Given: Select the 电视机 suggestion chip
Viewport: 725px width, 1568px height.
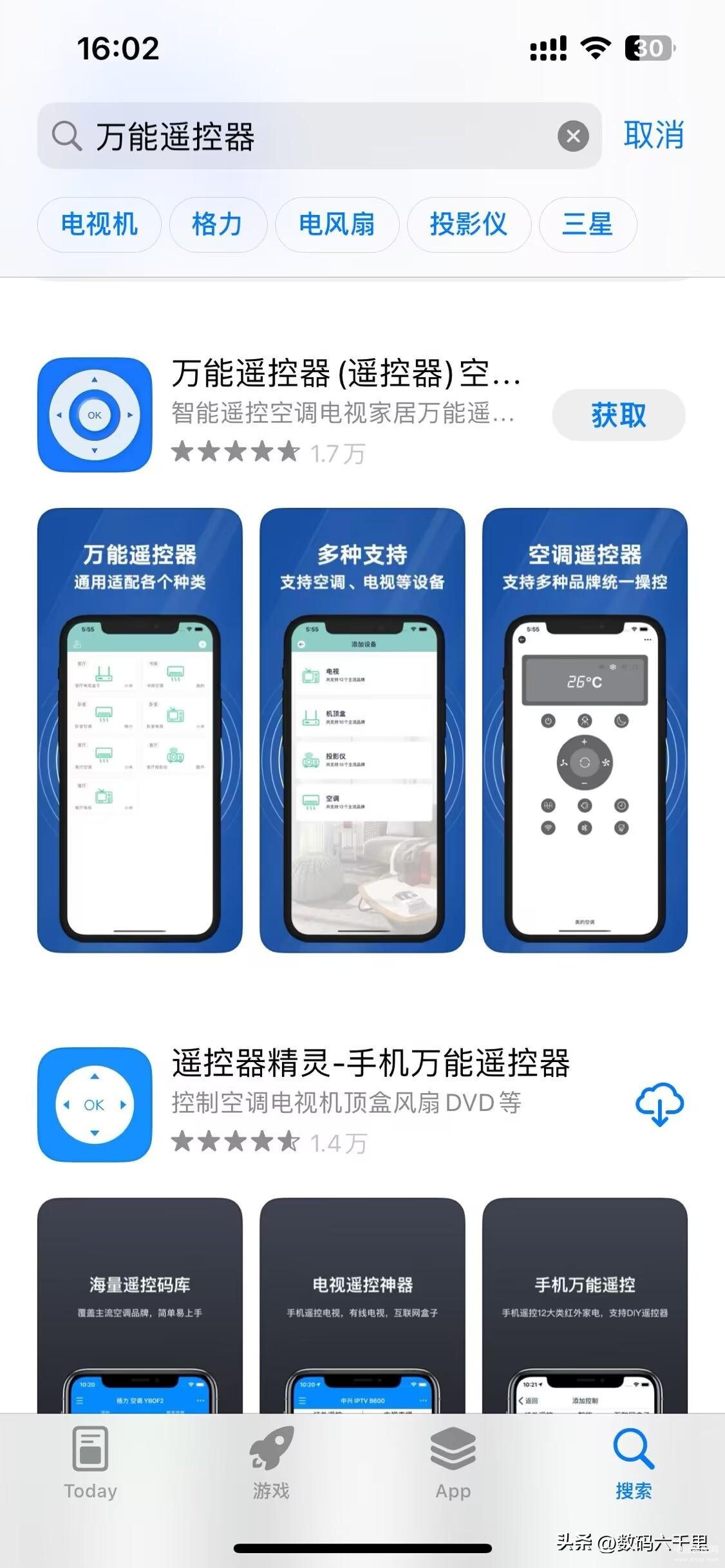Looking at the screenshot, I should 99,225.
